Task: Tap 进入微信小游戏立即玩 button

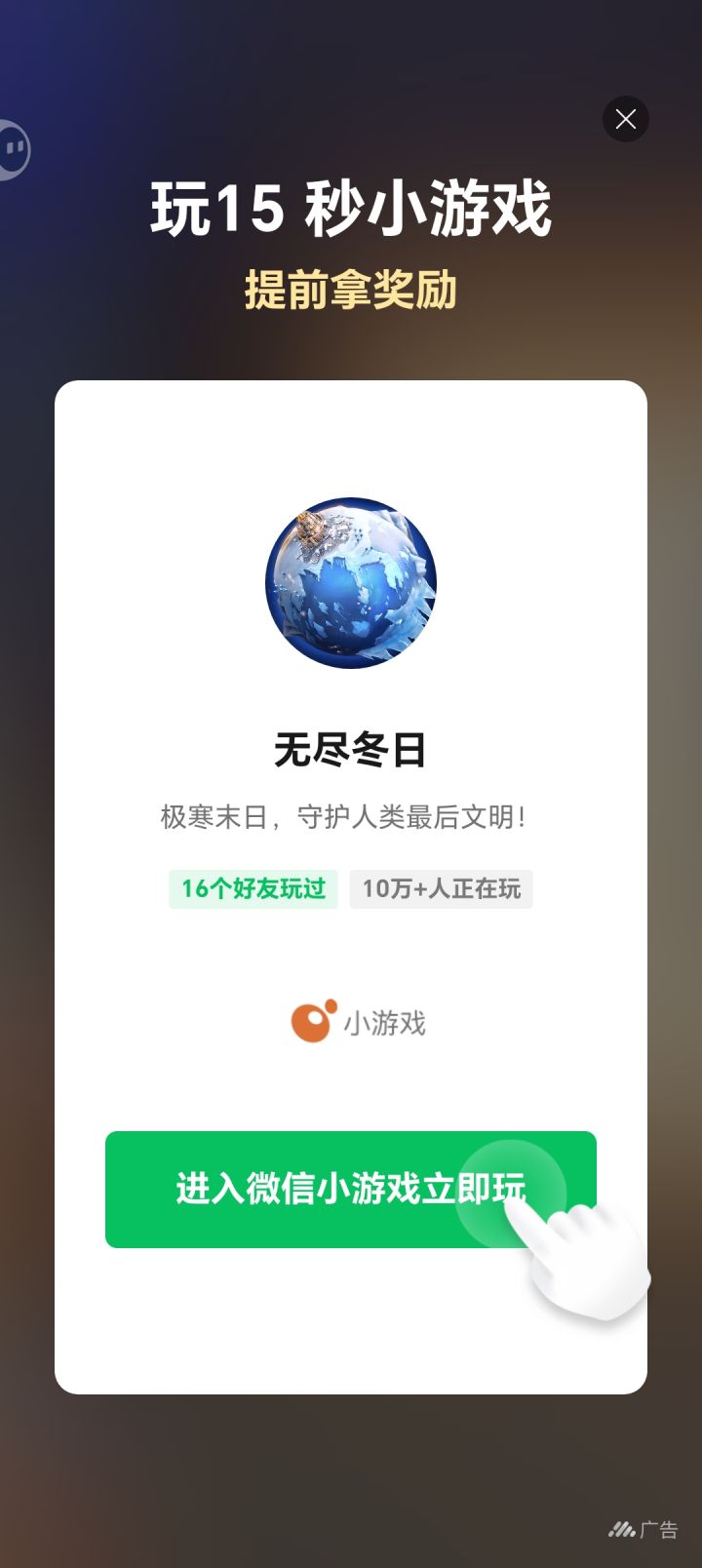Action: [351, 1190]
